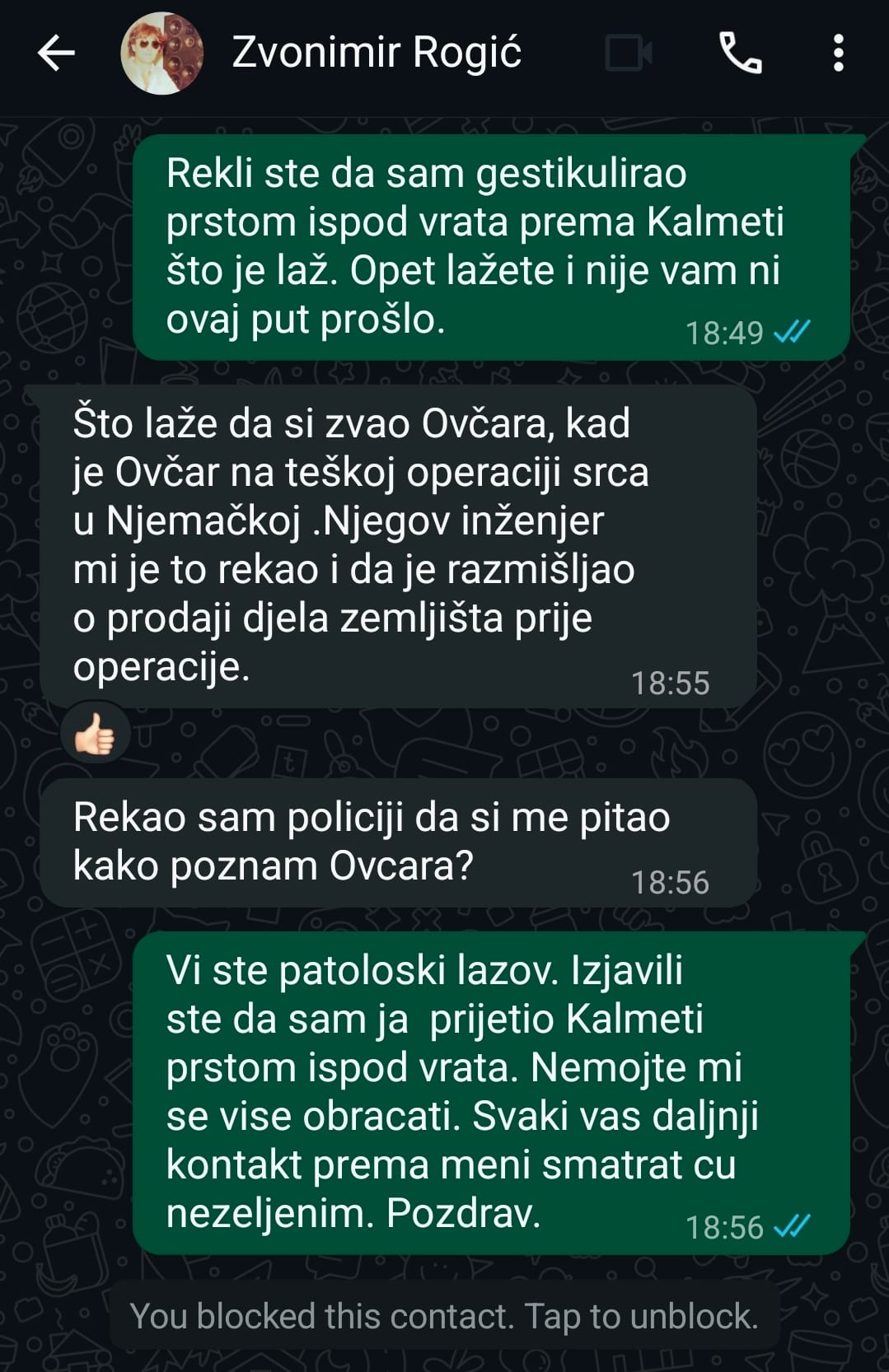This screenshot has height=1372, width=889.
Task: Start a voice call with Zvonimir Rogić
Action: 740,54
